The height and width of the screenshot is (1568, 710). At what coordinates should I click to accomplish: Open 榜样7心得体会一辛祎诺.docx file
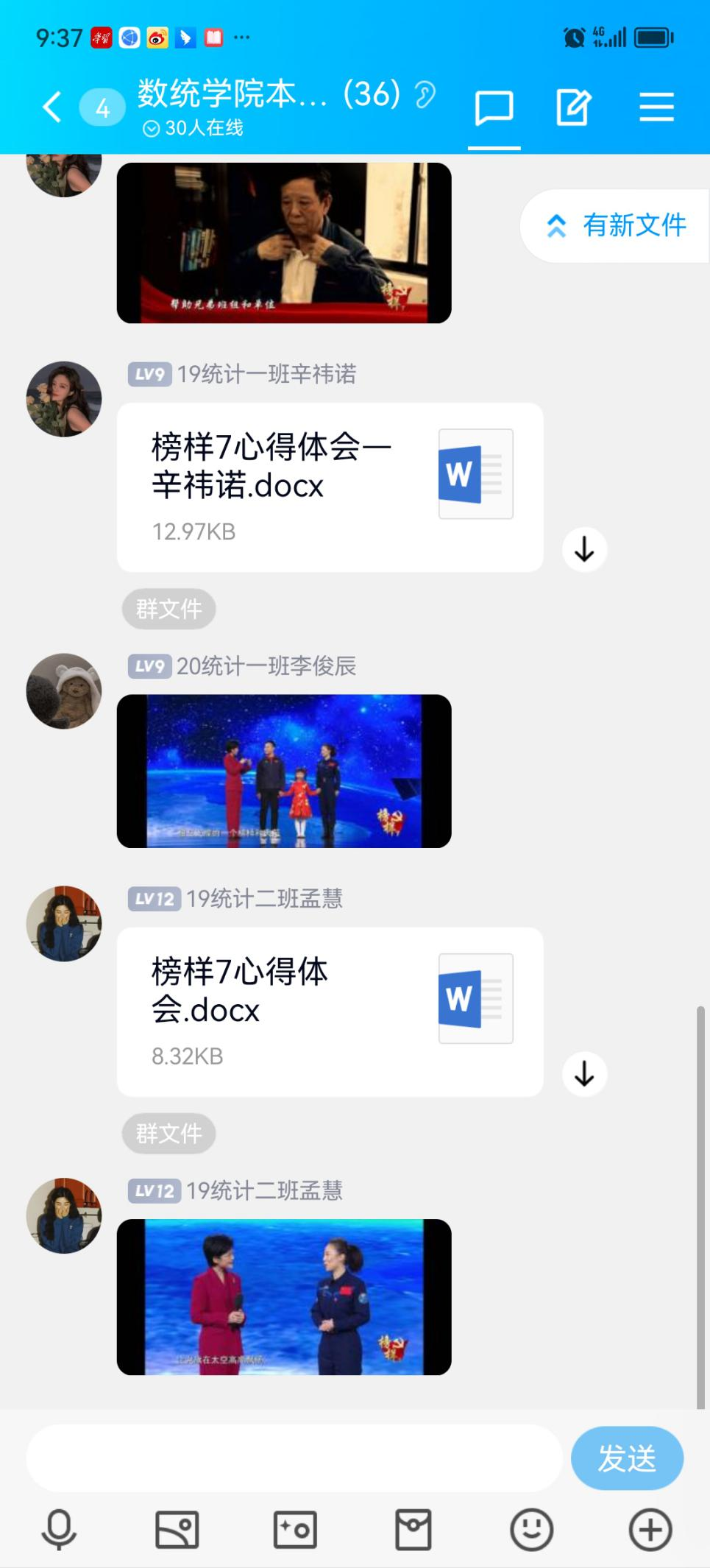pyautogui.click(x=330, y=487)
